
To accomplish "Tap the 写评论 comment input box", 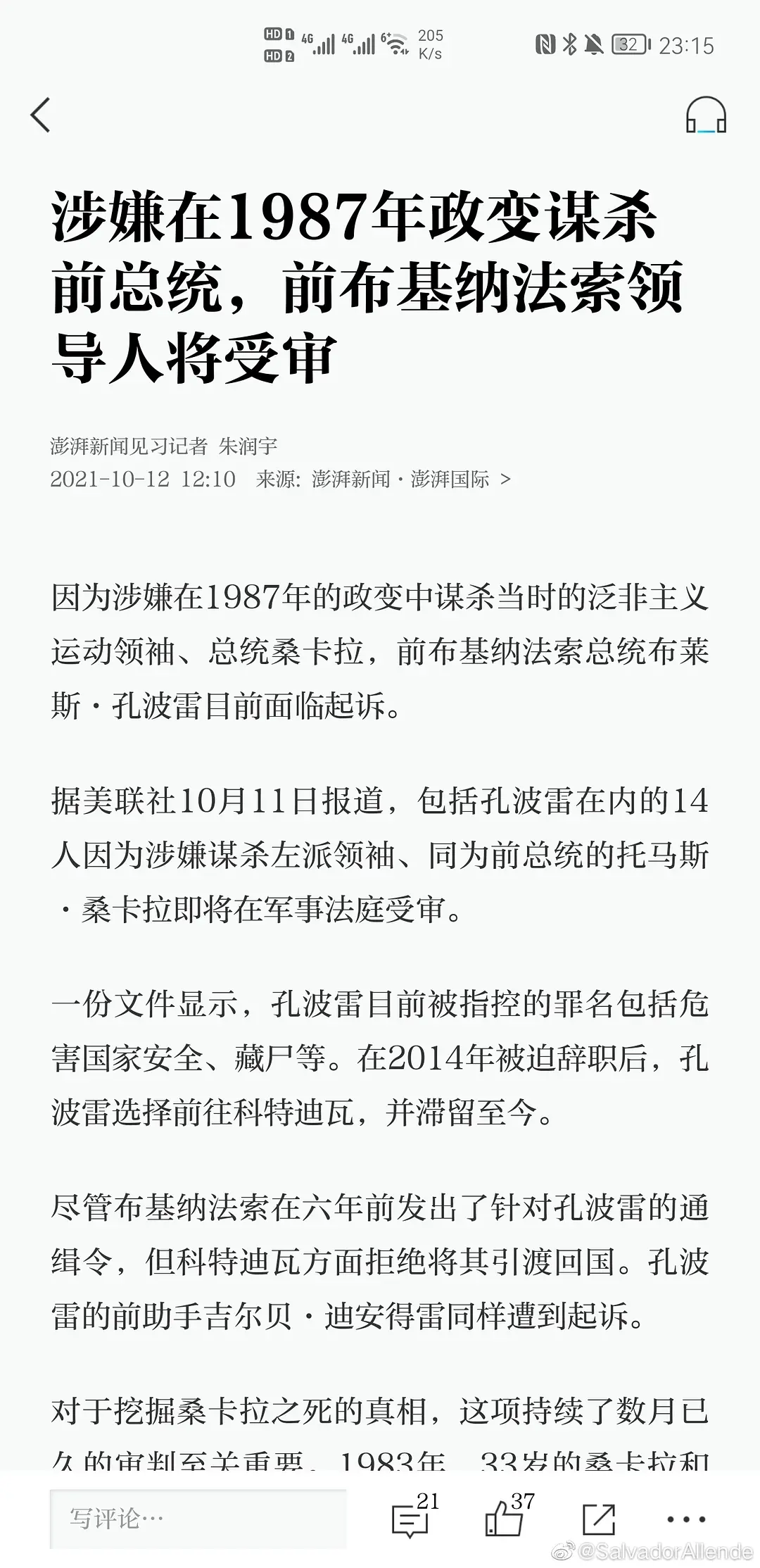I will [198, 1518].
